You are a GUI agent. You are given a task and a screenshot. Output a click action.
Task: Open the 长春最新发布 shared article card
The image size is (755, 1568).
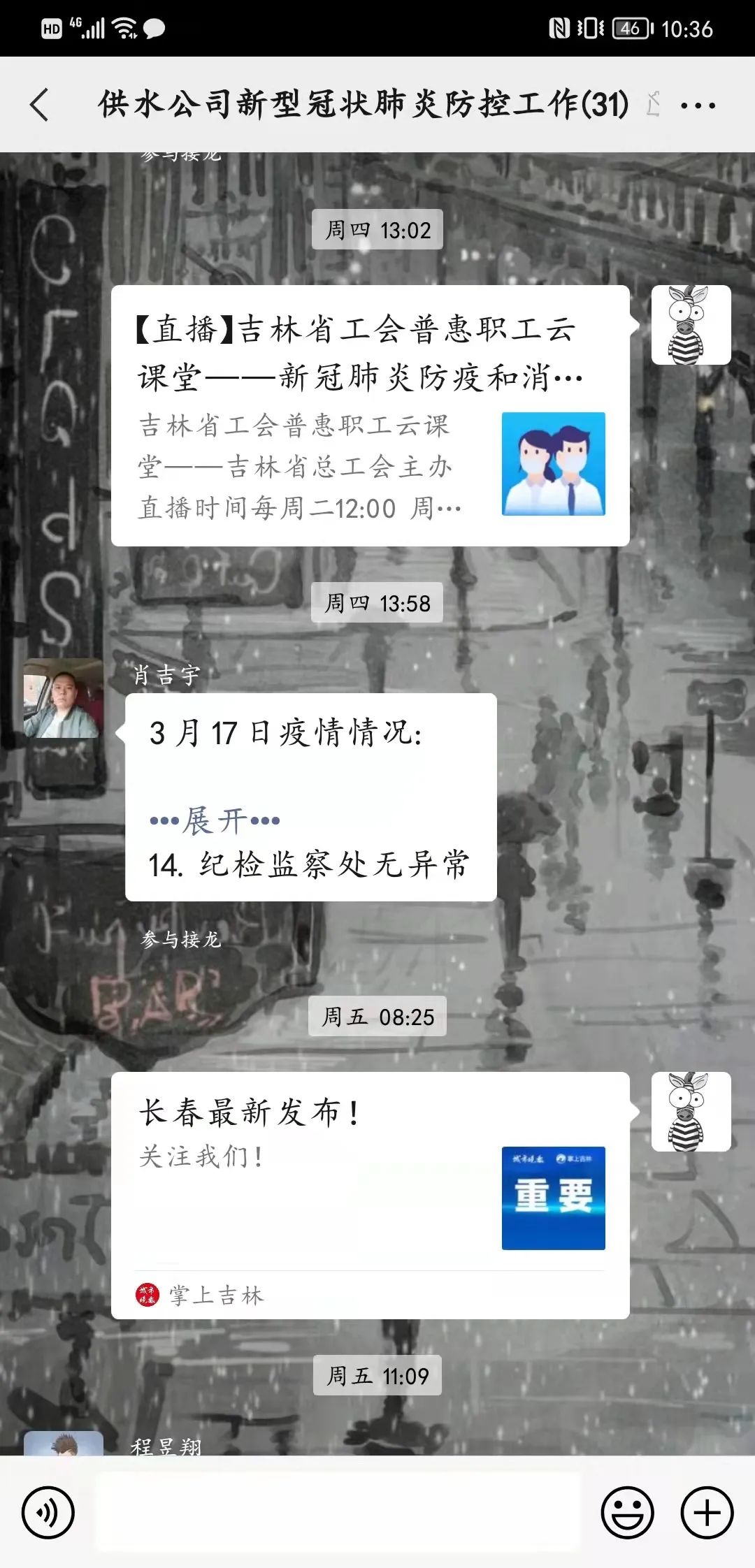pos(370,1195)
